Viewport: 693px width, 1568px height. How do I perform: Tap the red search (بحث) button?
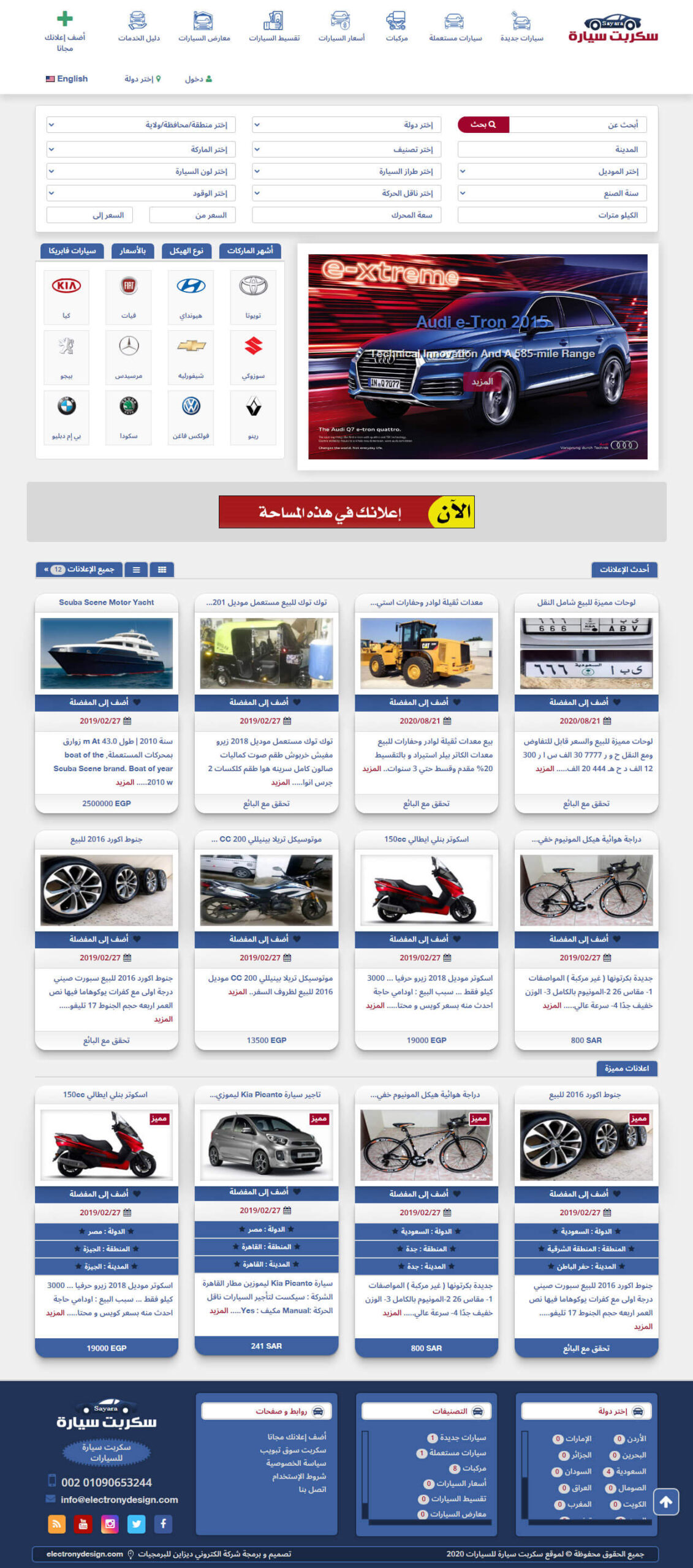[483, 125]
